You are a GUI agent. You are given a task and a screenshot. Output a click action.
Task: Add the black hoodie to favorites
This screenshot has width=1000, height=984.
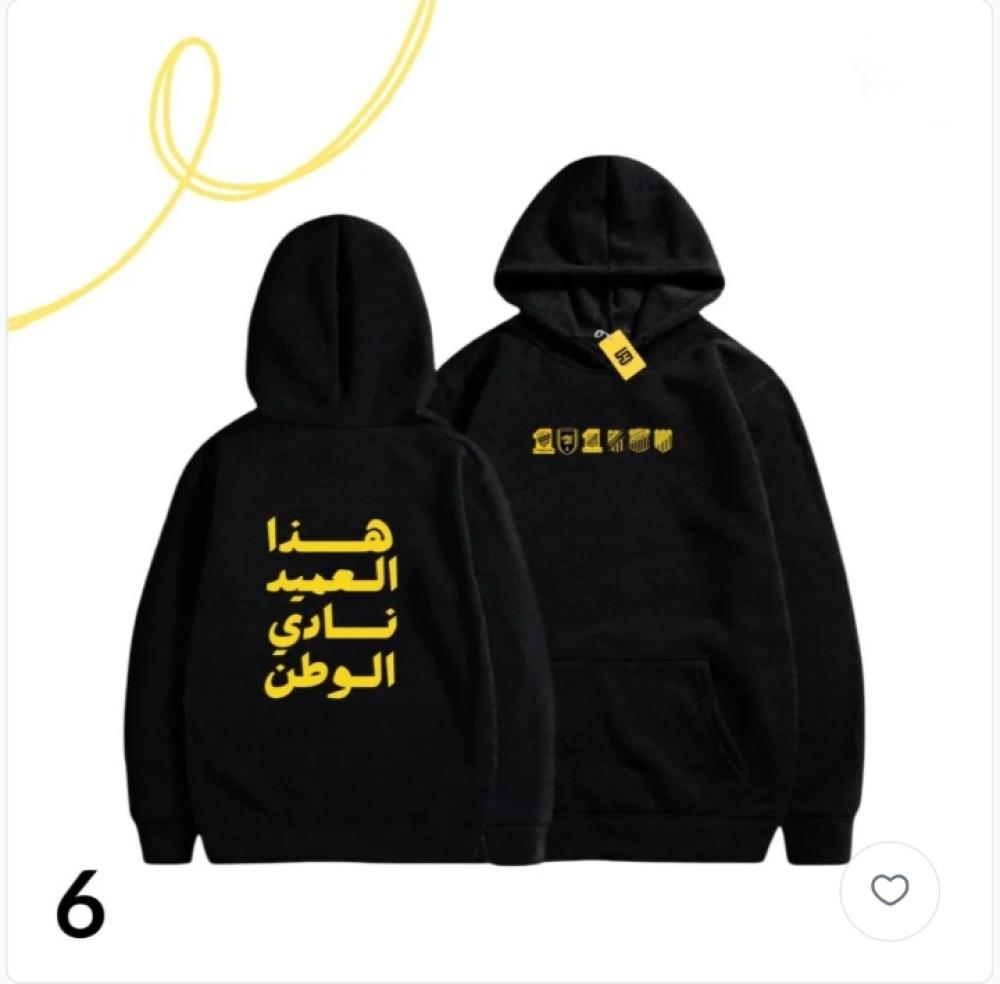889,890
